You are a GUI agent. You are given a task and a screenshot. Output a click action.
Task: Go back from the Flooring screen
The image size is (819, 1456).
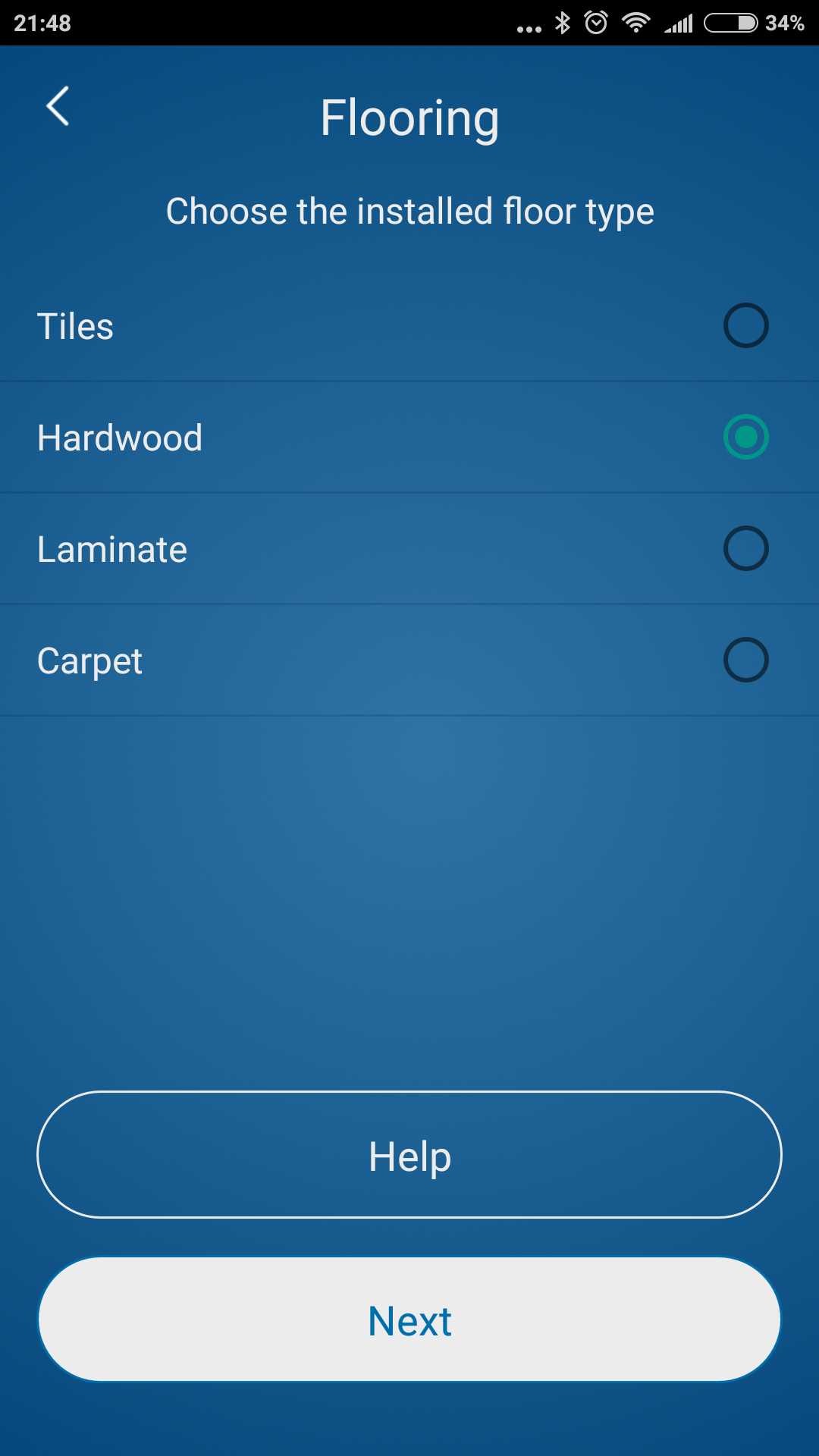point(58,106)
